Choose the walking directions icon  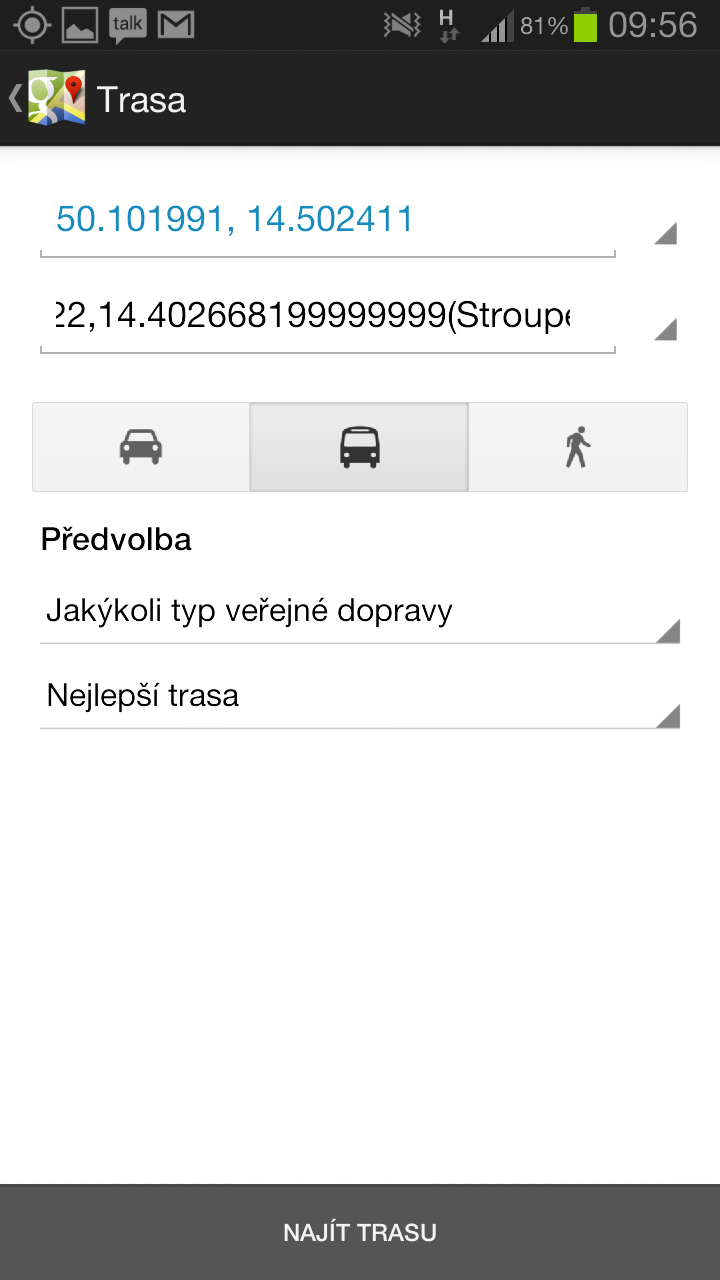[578, 446]
